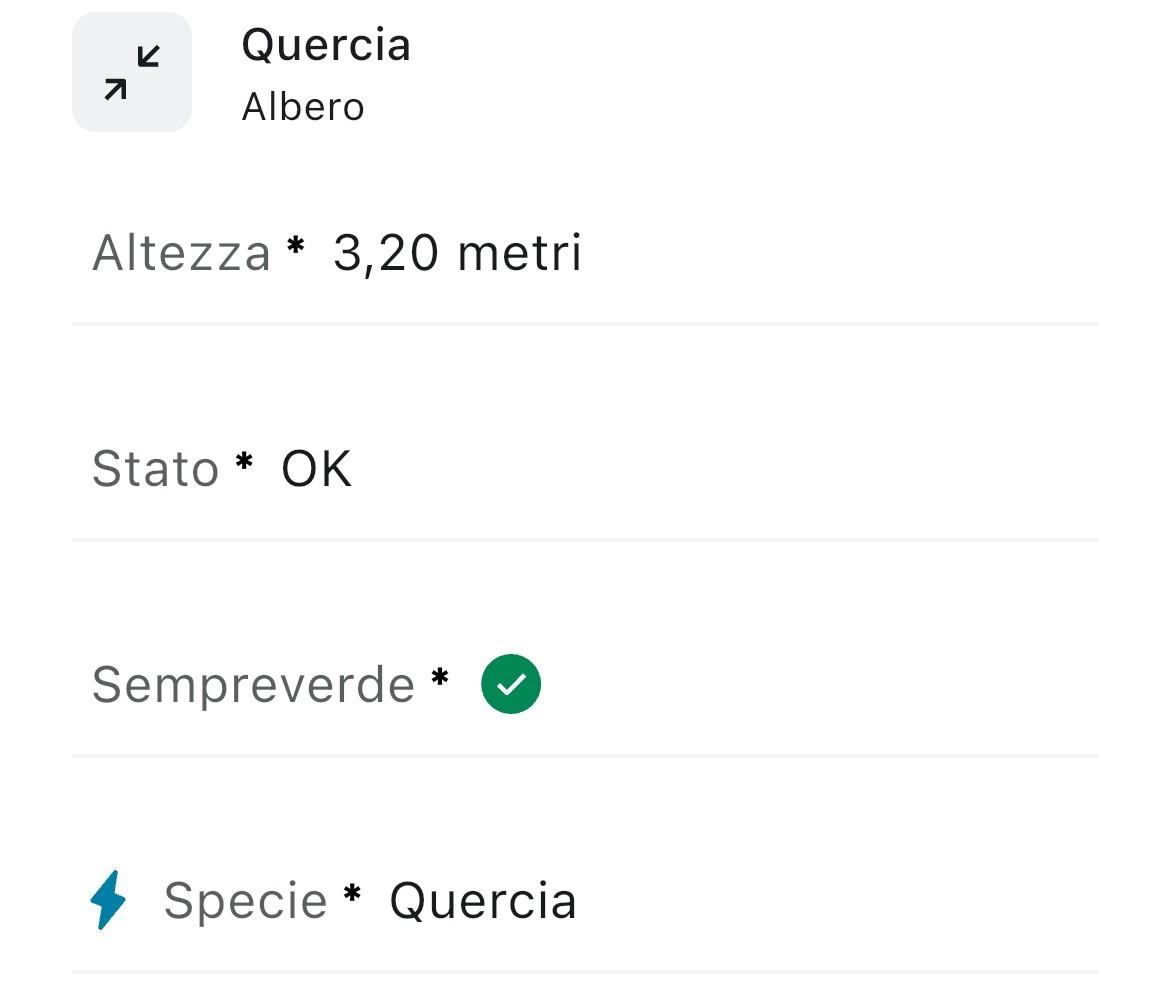Open the Specie field showing Quercia
Screen dimensions: 1170x984
click(482, 901)
